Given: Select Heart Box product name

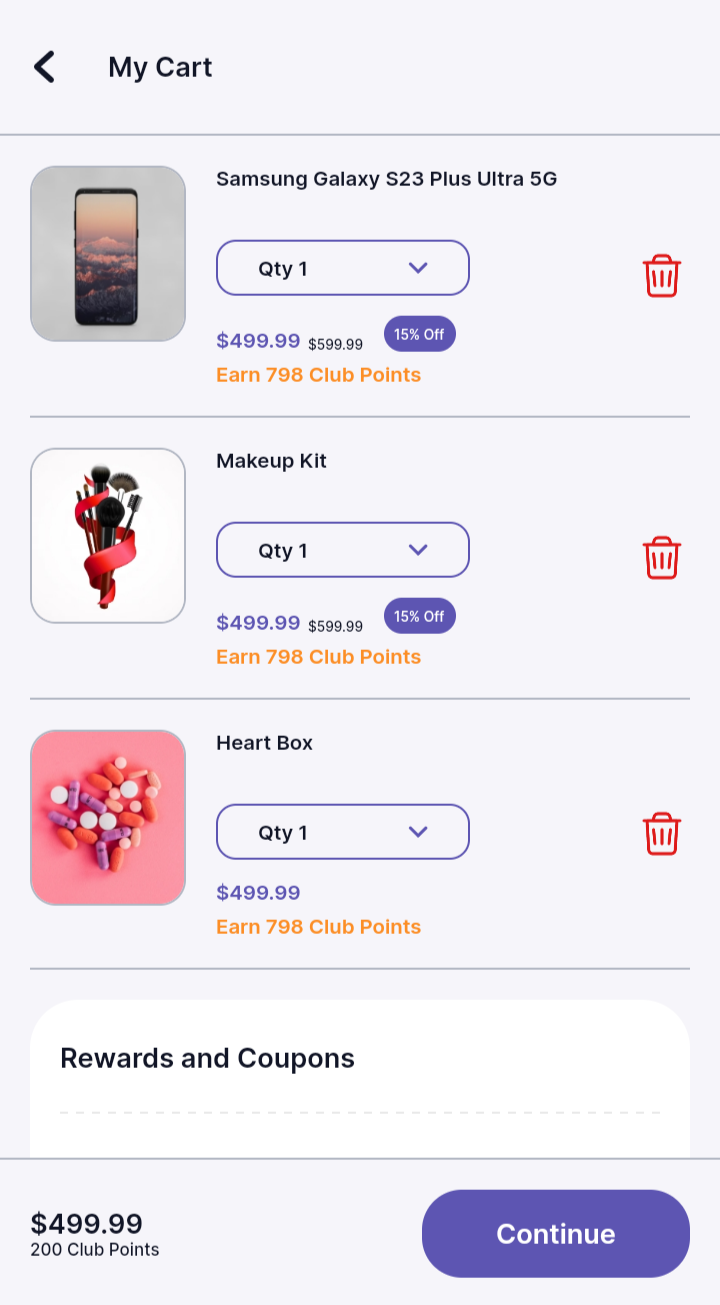Looking at the screenshot, I should coord(262,743).
